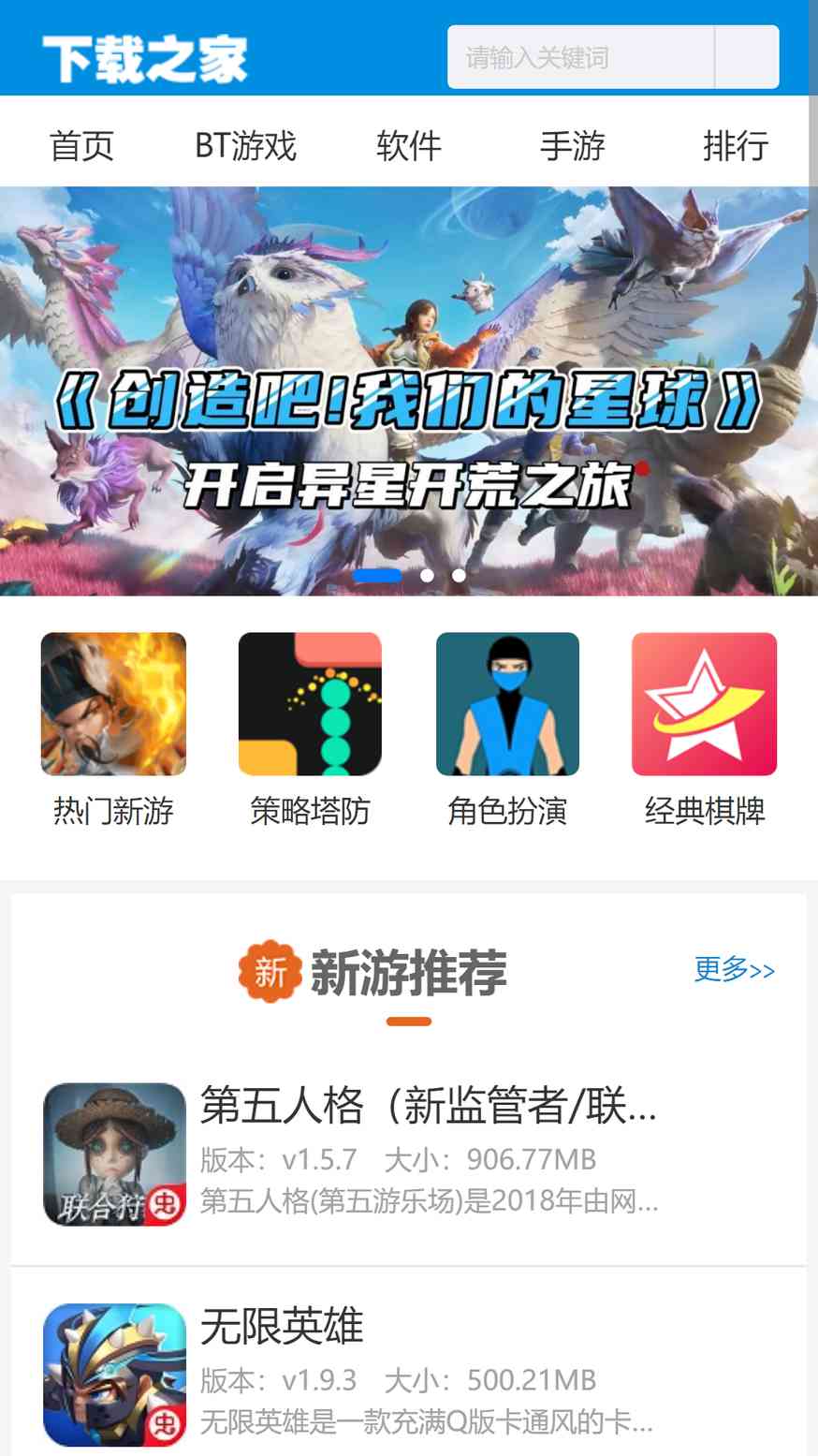Tap the search button beside keyword field

[746, 58]
